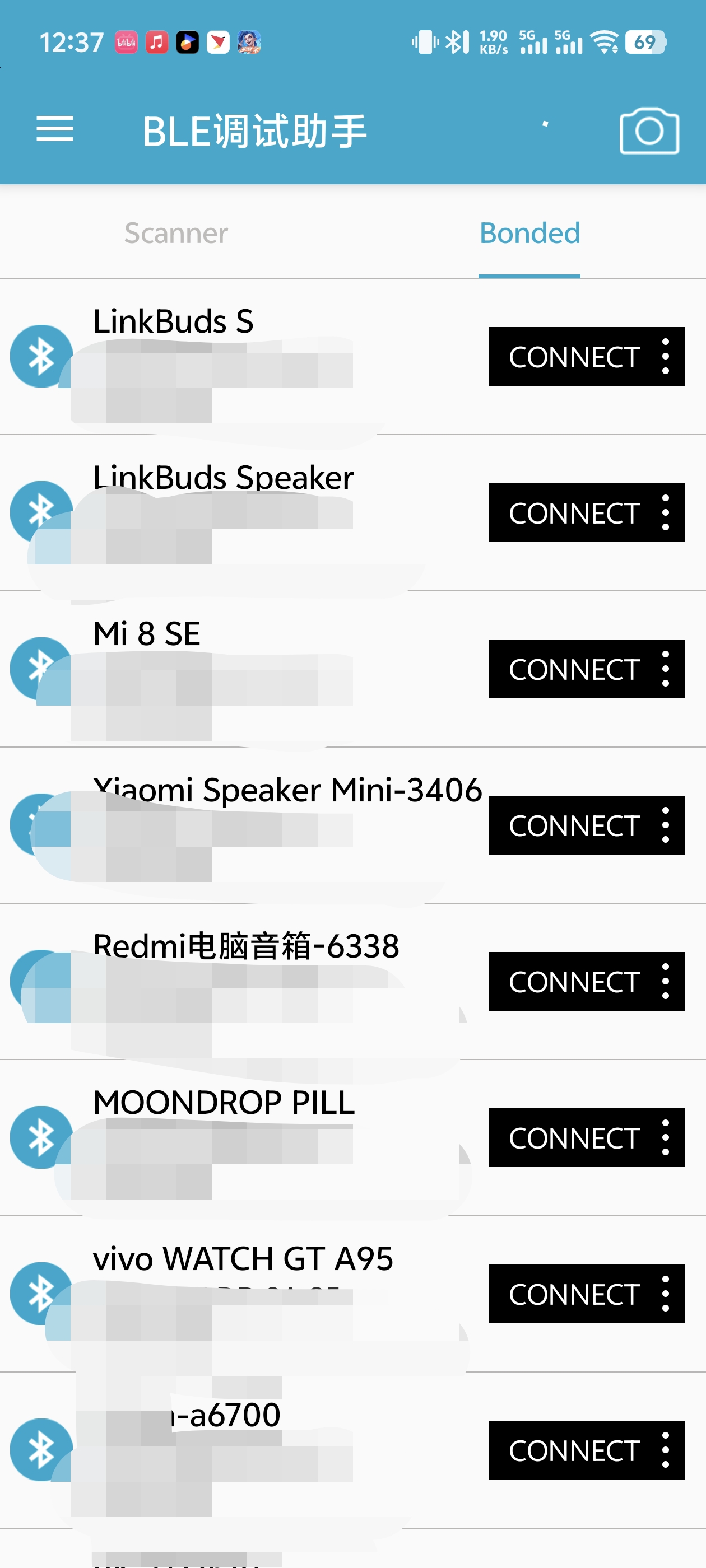Connect to Redmi电脑音箱-6338
Image resolution: width=706 pixels, height=1568 pixels.
pos(573,982)
